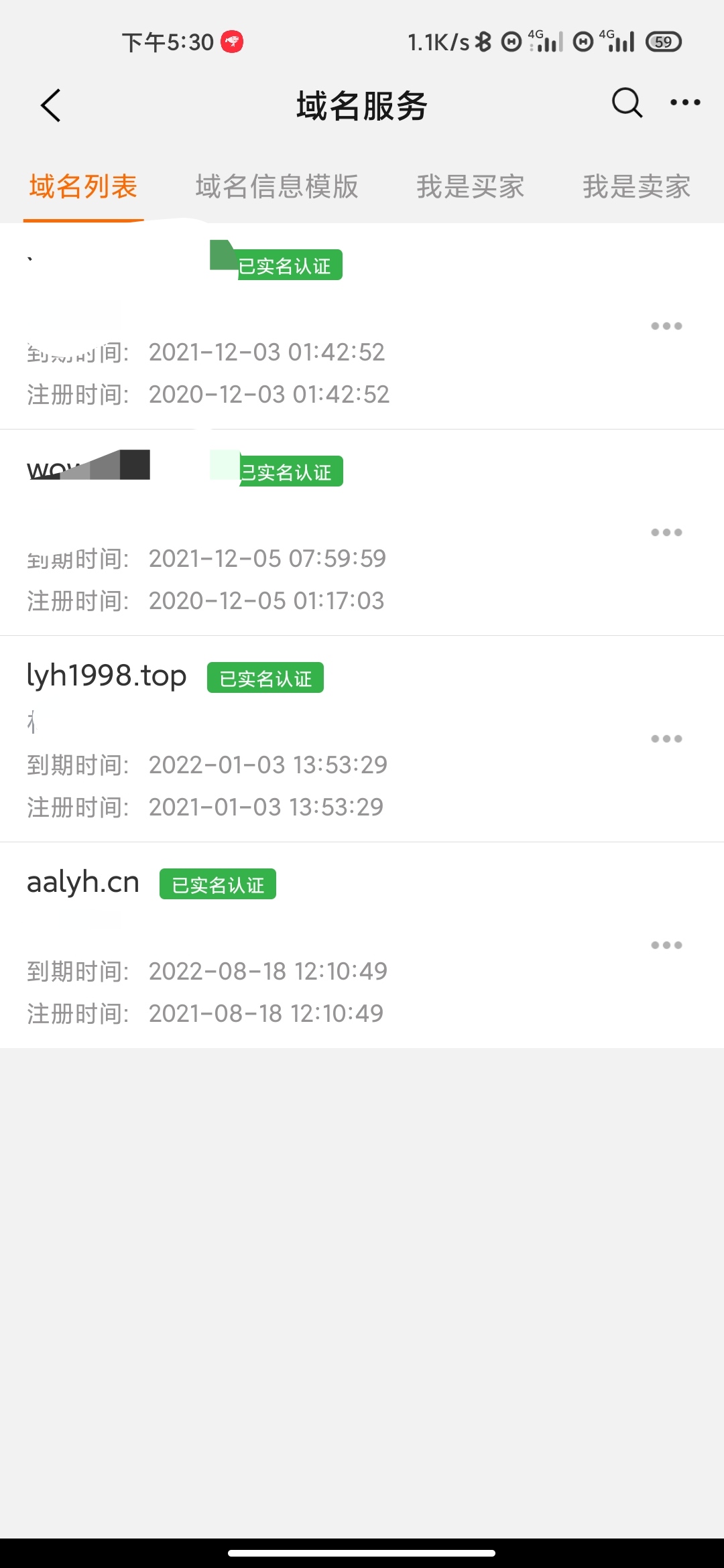Open the aalyh.cn domain entry
Viewport: 724px width, 1568px height.
point(362,945)
